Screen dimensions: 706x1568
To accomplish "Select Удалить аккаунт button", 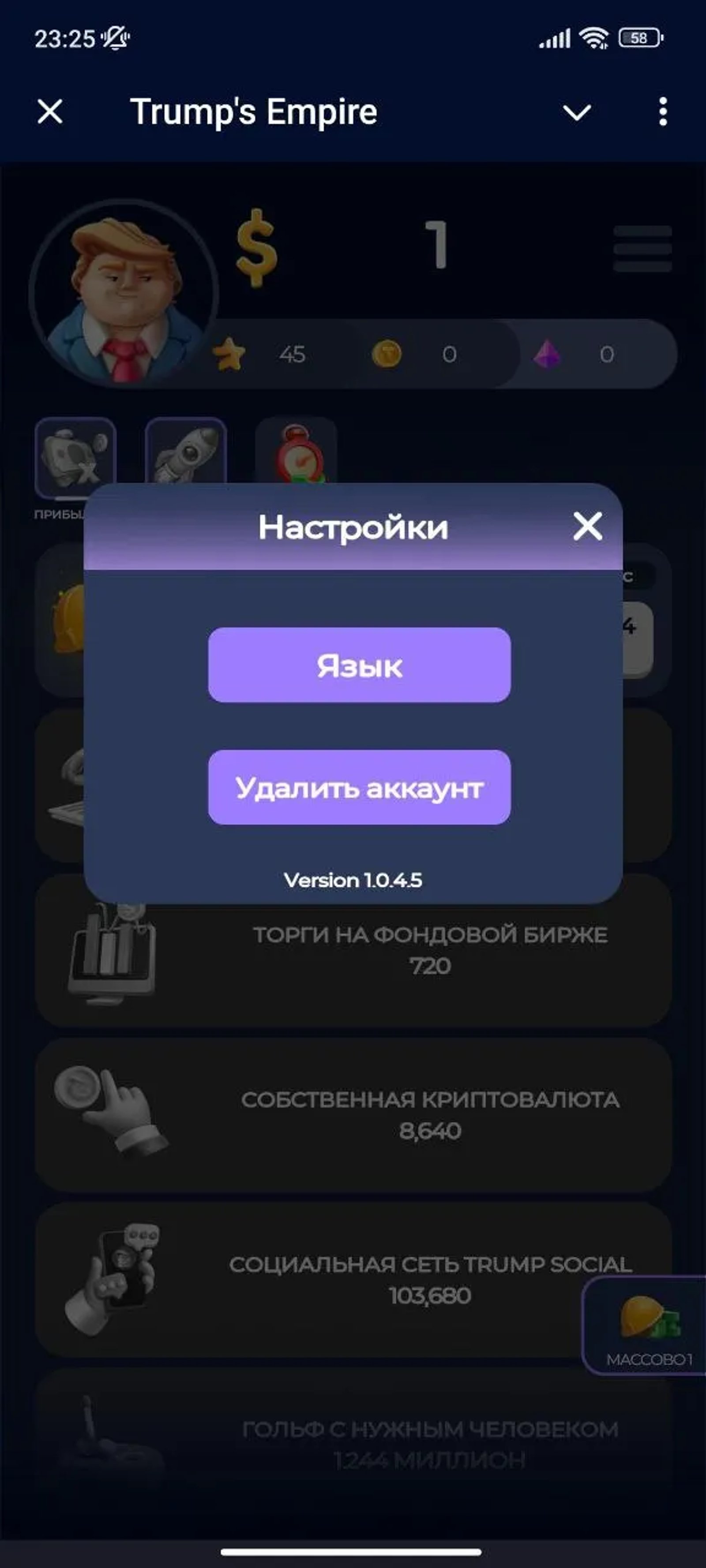I will coord(359,787).
